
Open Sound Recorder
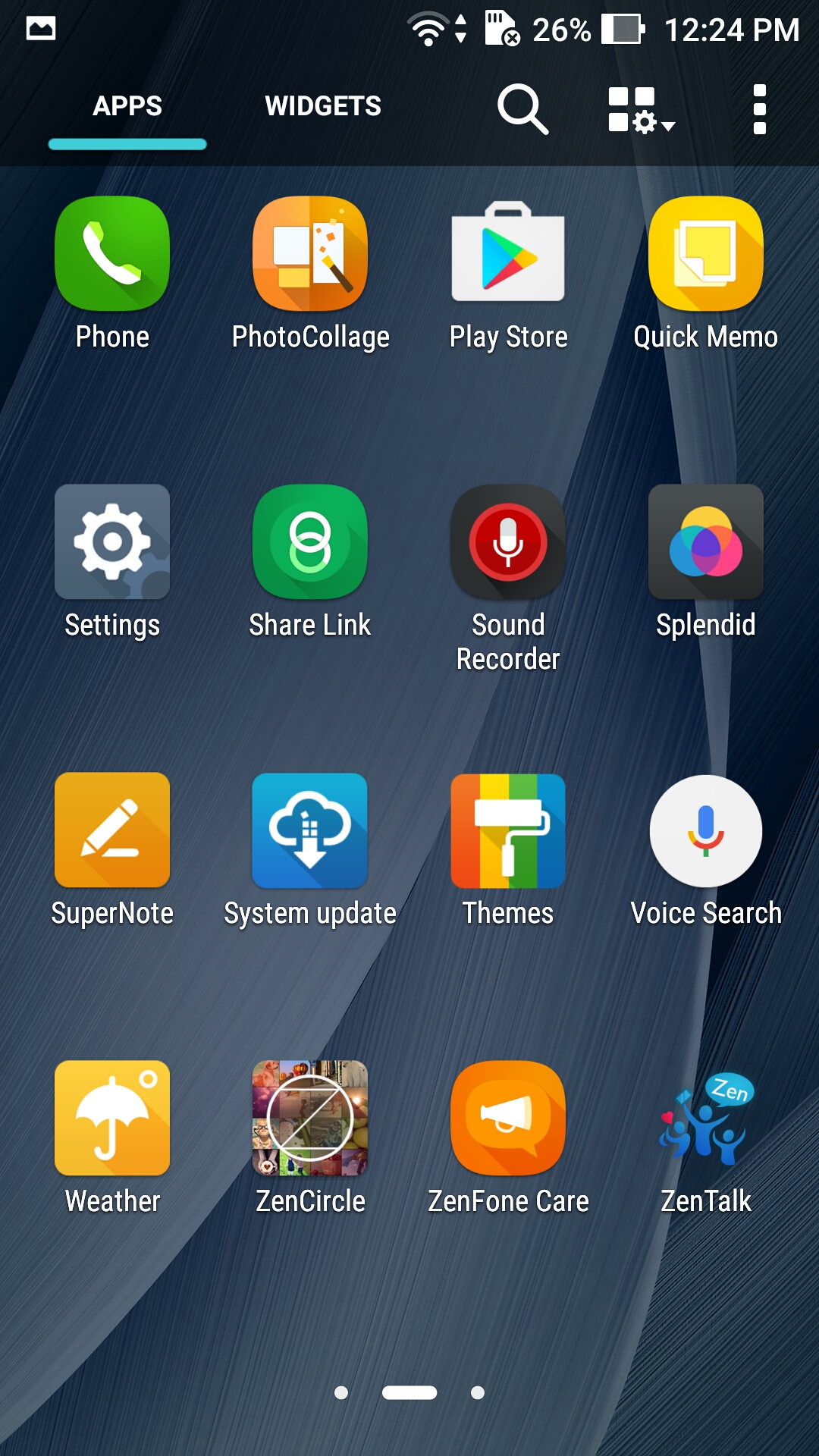point(508,542)
